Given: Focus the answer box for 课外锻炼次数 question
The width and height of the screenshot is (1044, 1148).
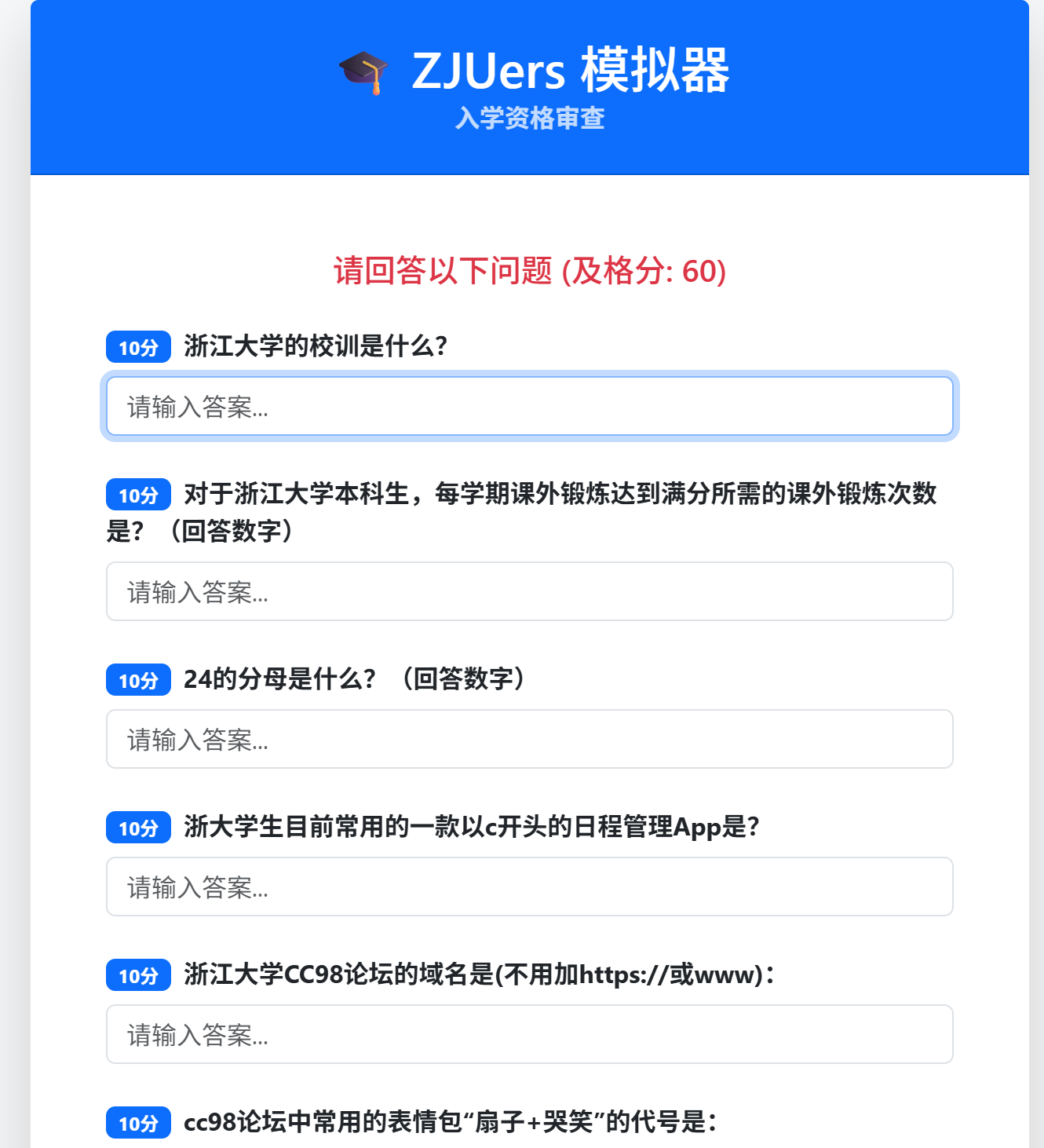Looking at the screenshot, I should coord(529,591).
